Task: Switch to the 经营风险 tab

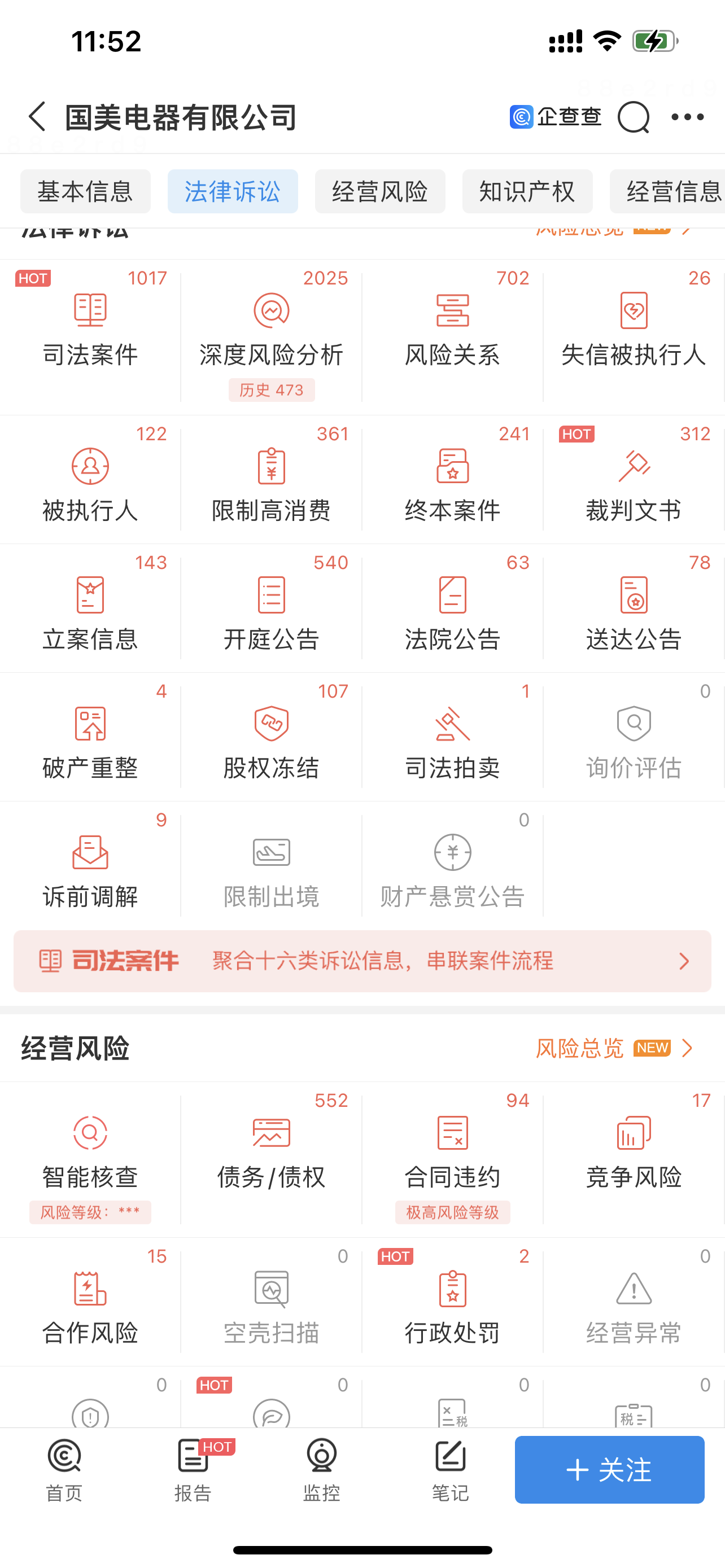Action: pyautogui.click(x=380, y=192)
